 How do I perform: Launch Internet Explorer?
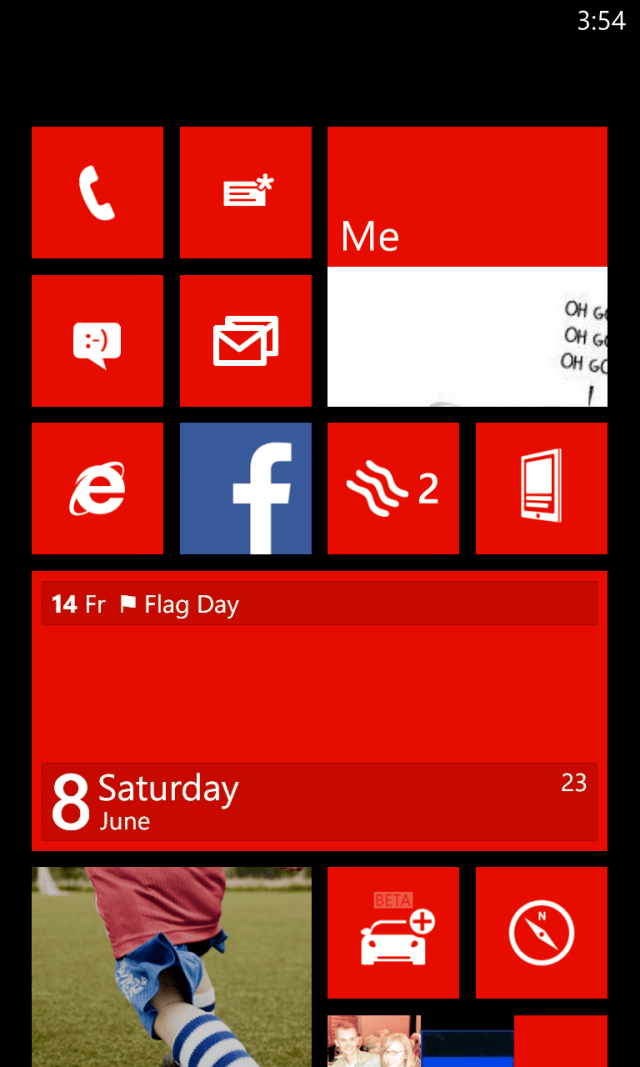[97, 488]
